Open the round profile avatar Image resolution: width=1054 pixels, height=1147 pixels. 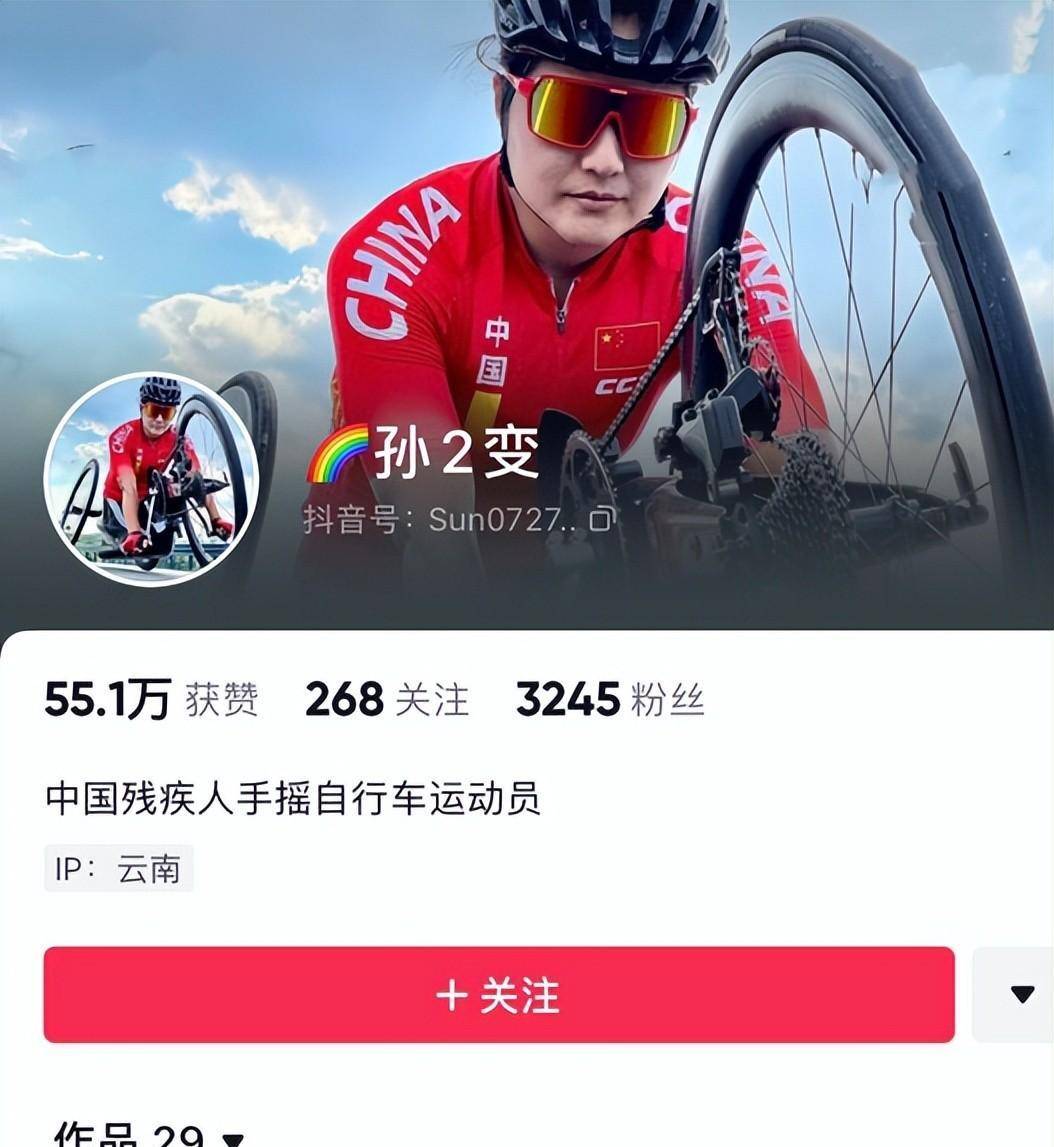pos(151,479)
